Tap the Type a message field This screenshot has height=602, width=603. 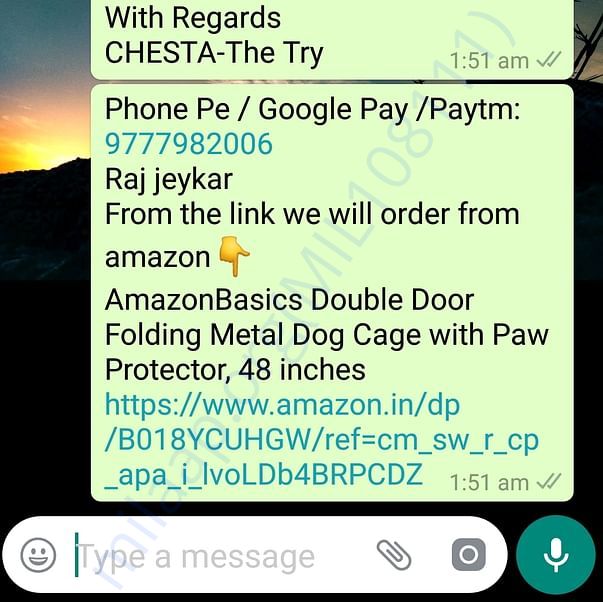(210, 556)
